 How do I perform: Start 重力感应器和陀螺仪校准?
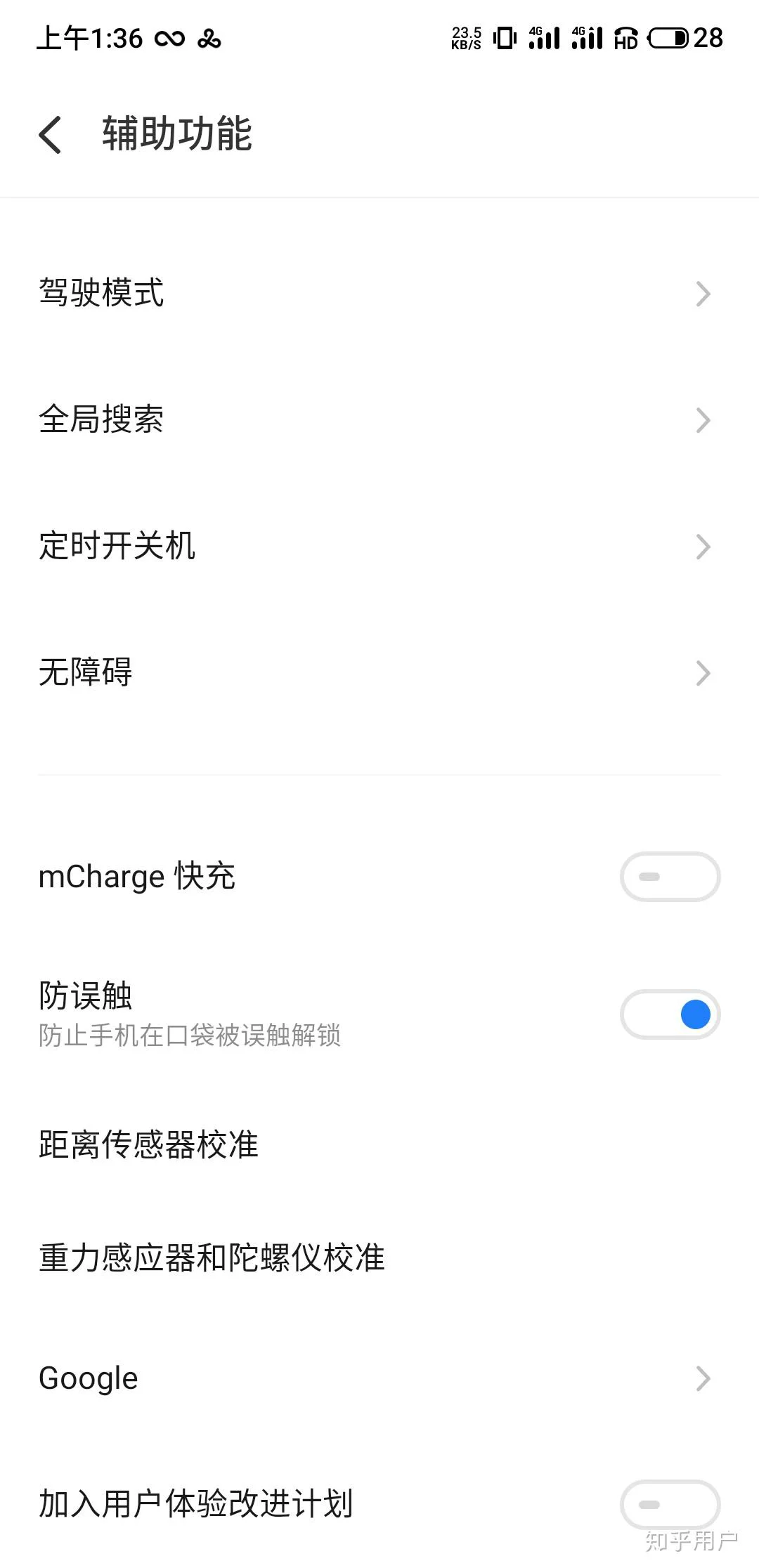coord(379,1257)
